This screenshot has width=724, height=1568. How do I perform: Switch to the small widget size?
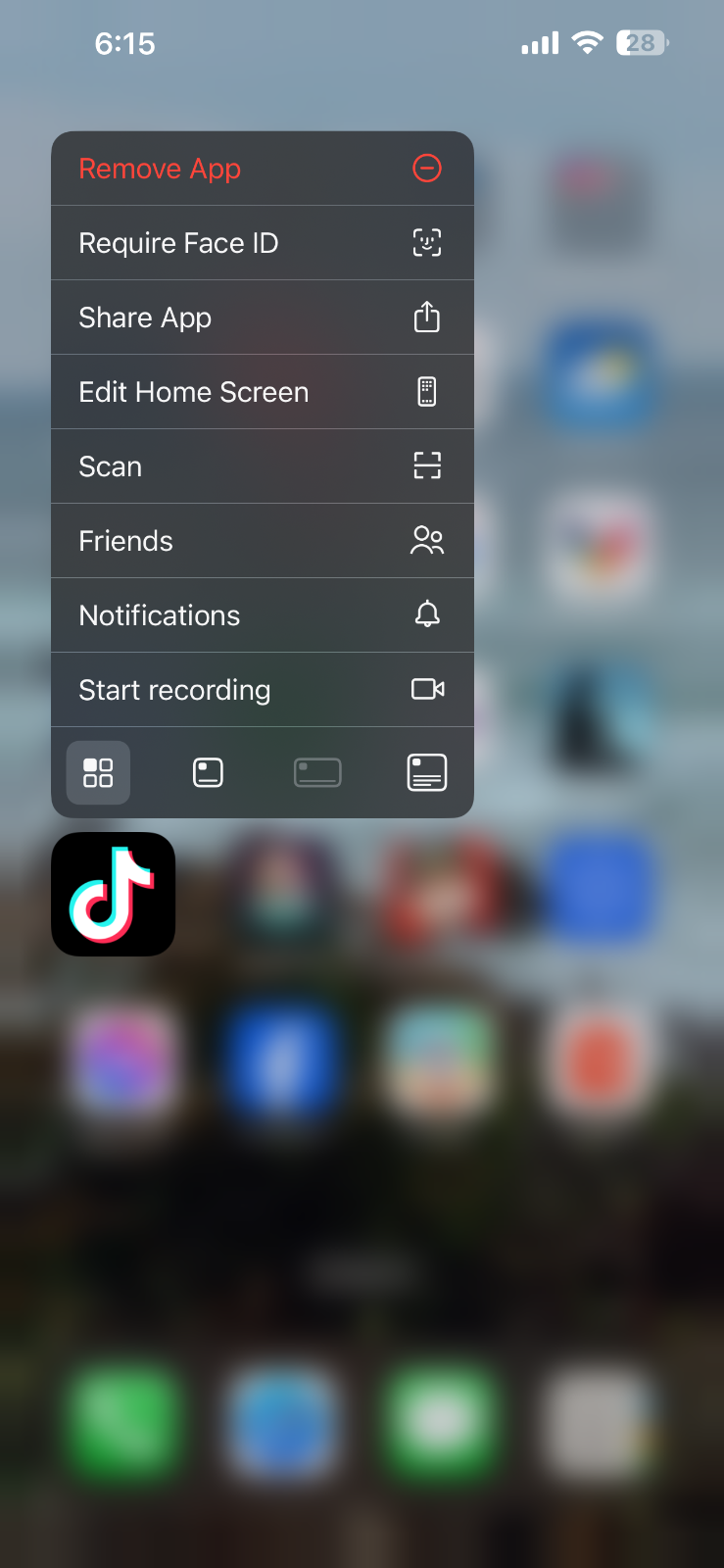point(208,773)
